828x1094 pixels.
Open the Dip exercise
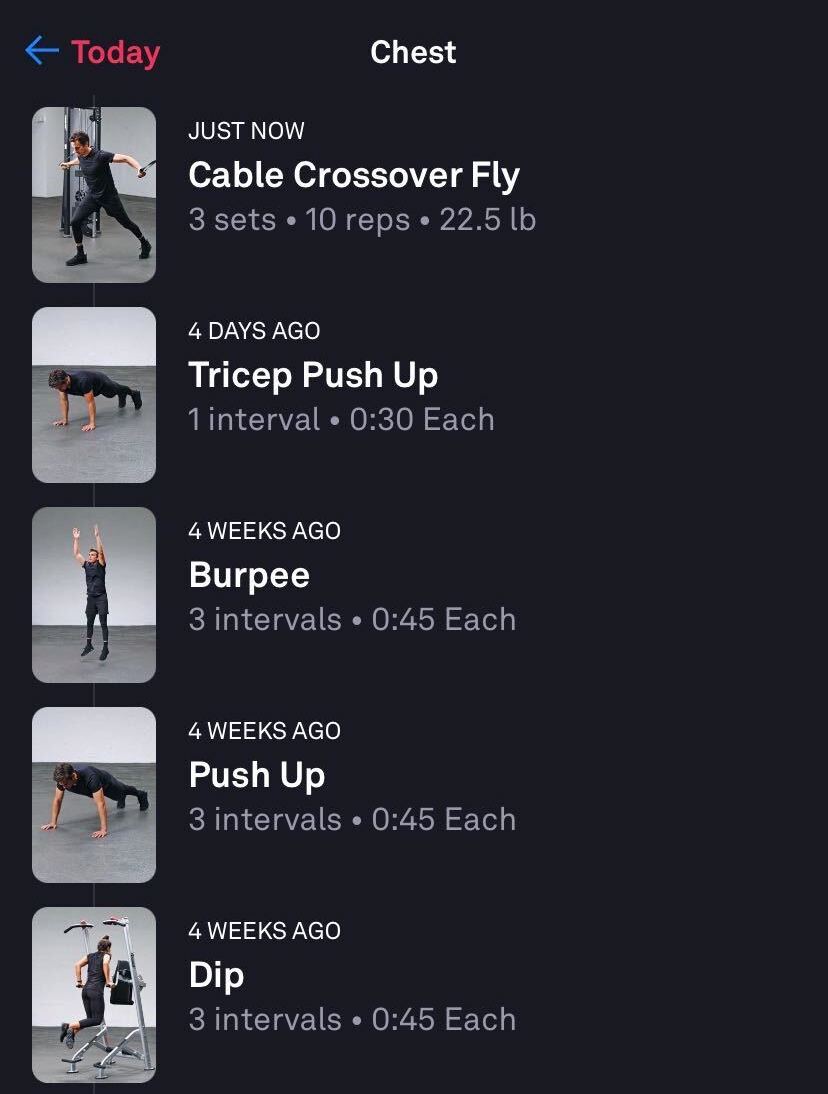[x=217, y=976]
